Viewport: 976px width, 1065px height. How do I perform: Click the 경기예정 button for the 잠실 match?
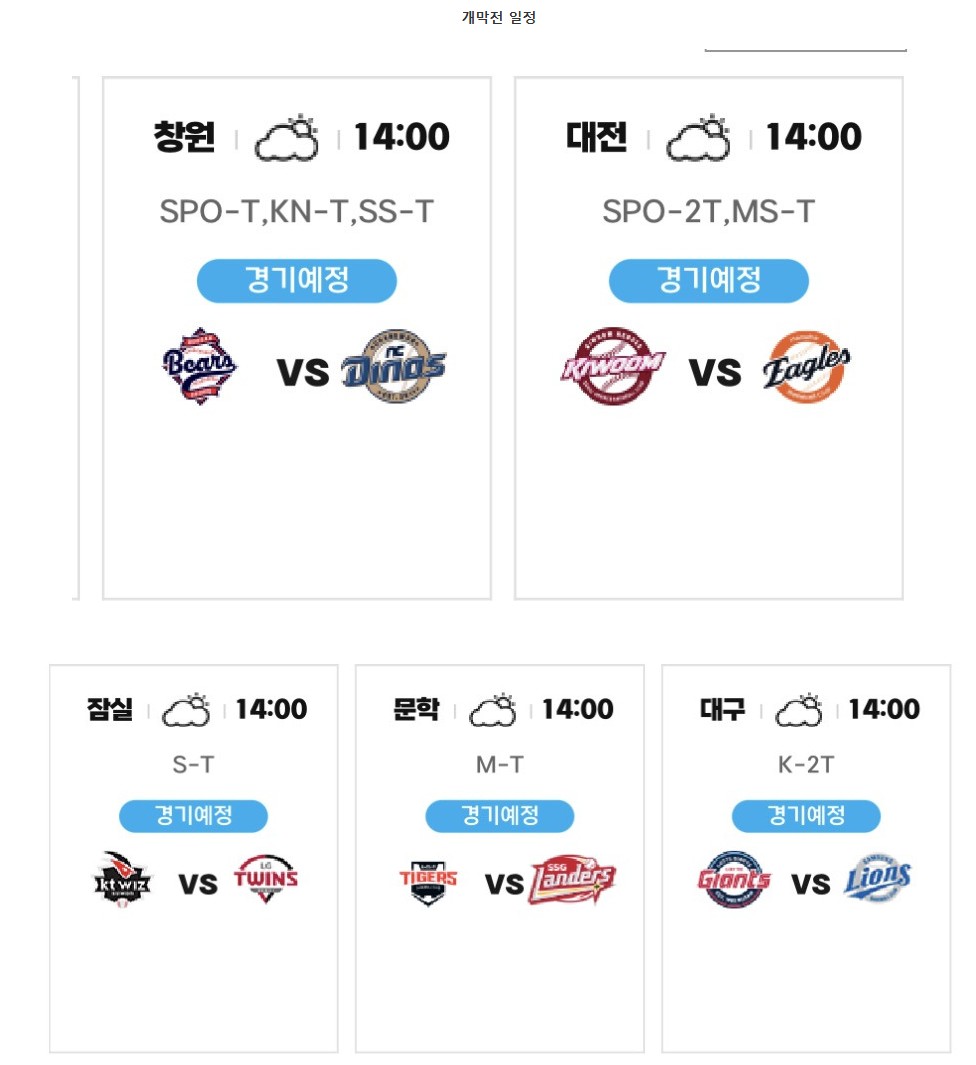(192, 816)
